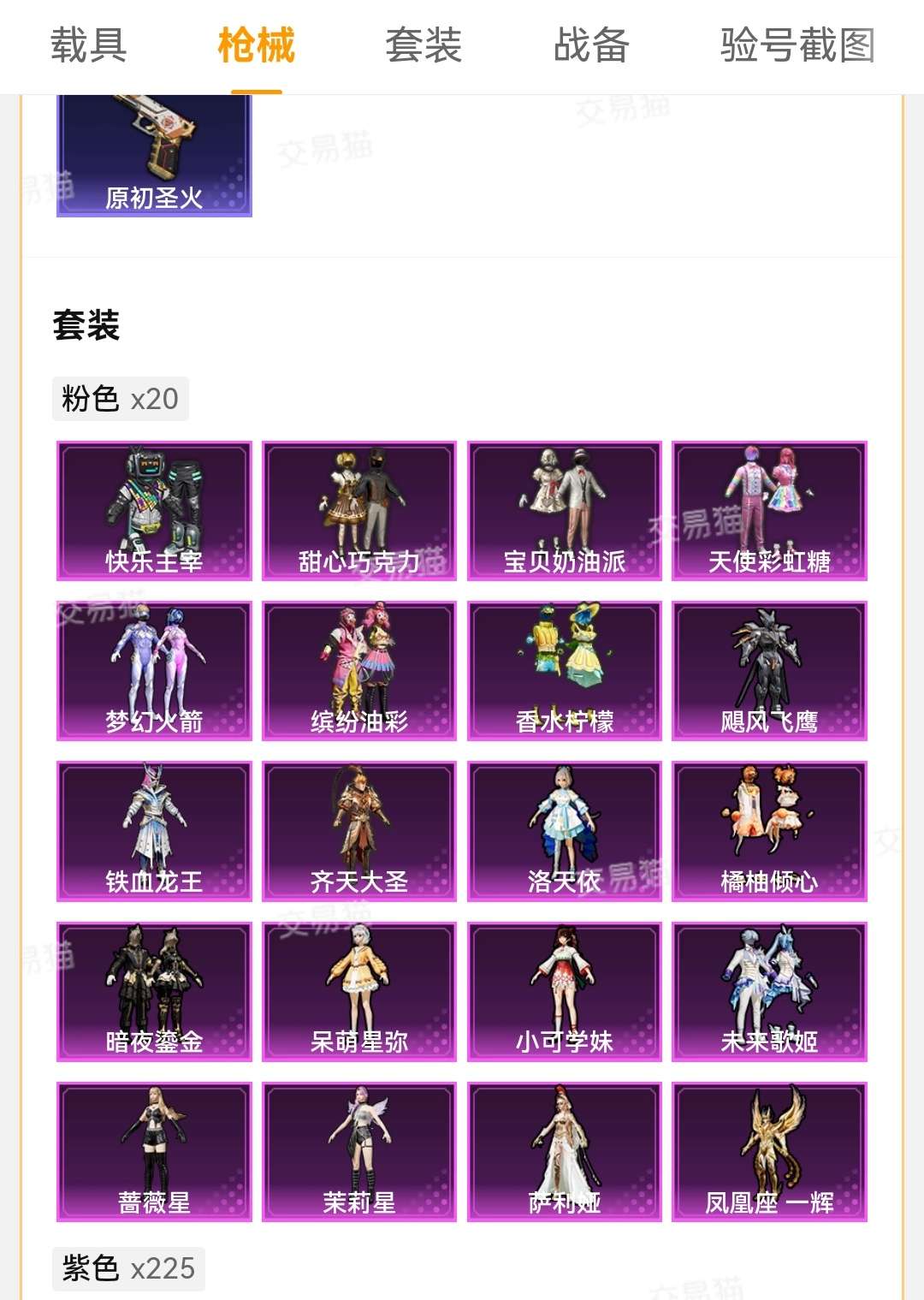View the 天使彩虹糖 outfit
The width and height of the screenshot is (924, 1300).
click(x=769, y=511)
